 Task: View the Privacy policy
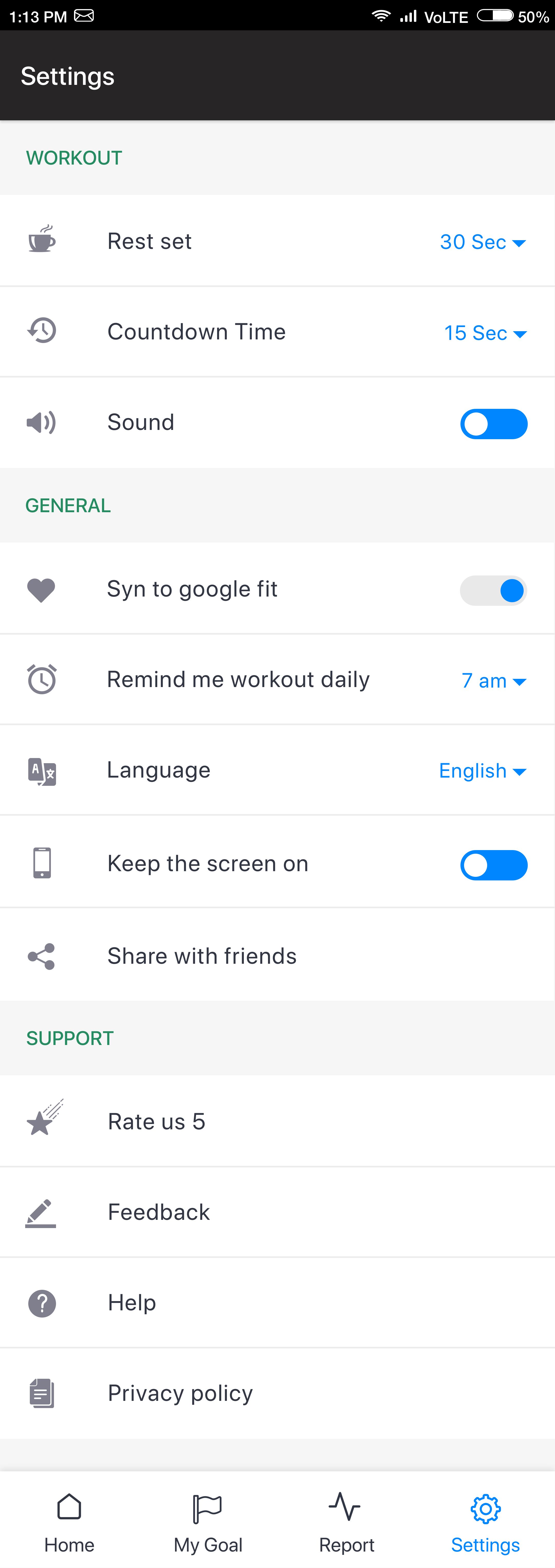tap(180, 1394)
